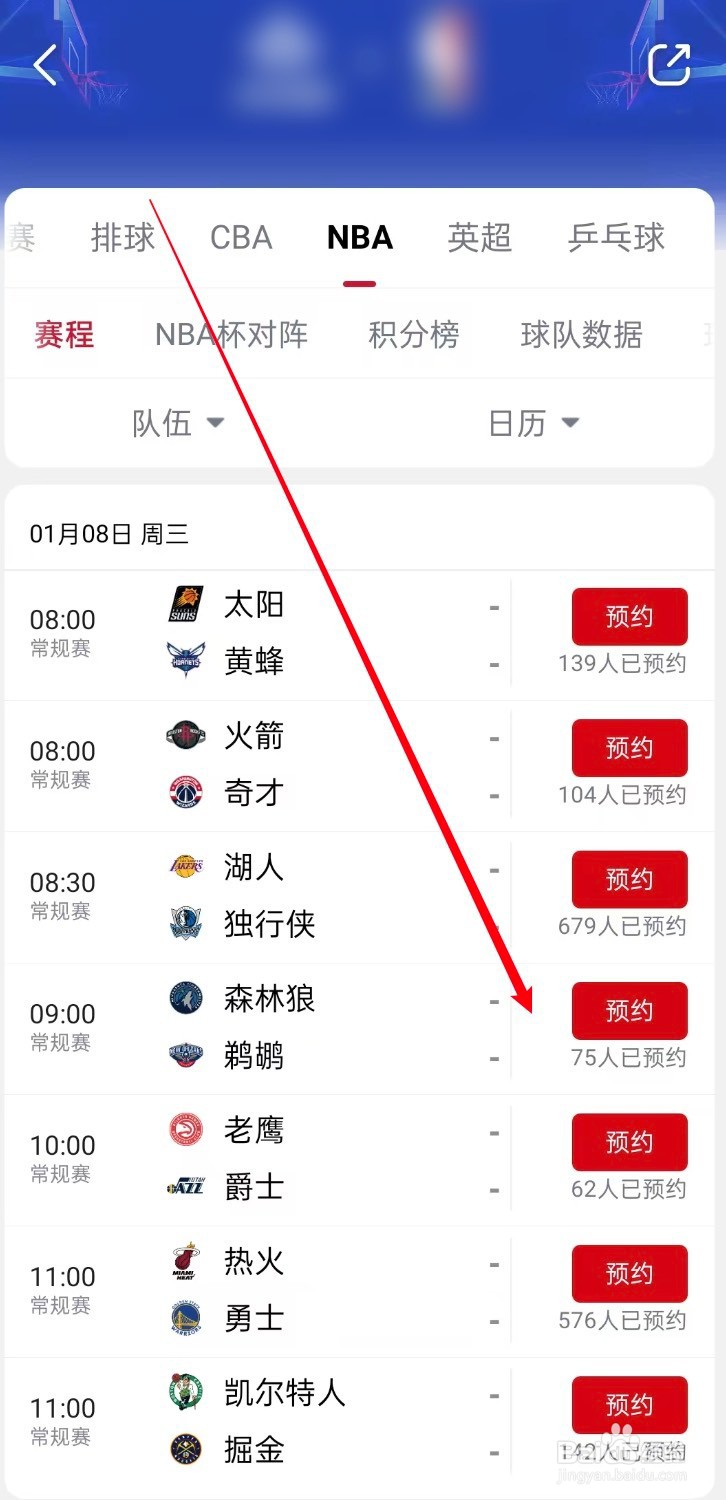The height and width of the screenshot is (1500, 726).
Task: Click the Warriors (勇士) logo
Action: click(184, 1317)
